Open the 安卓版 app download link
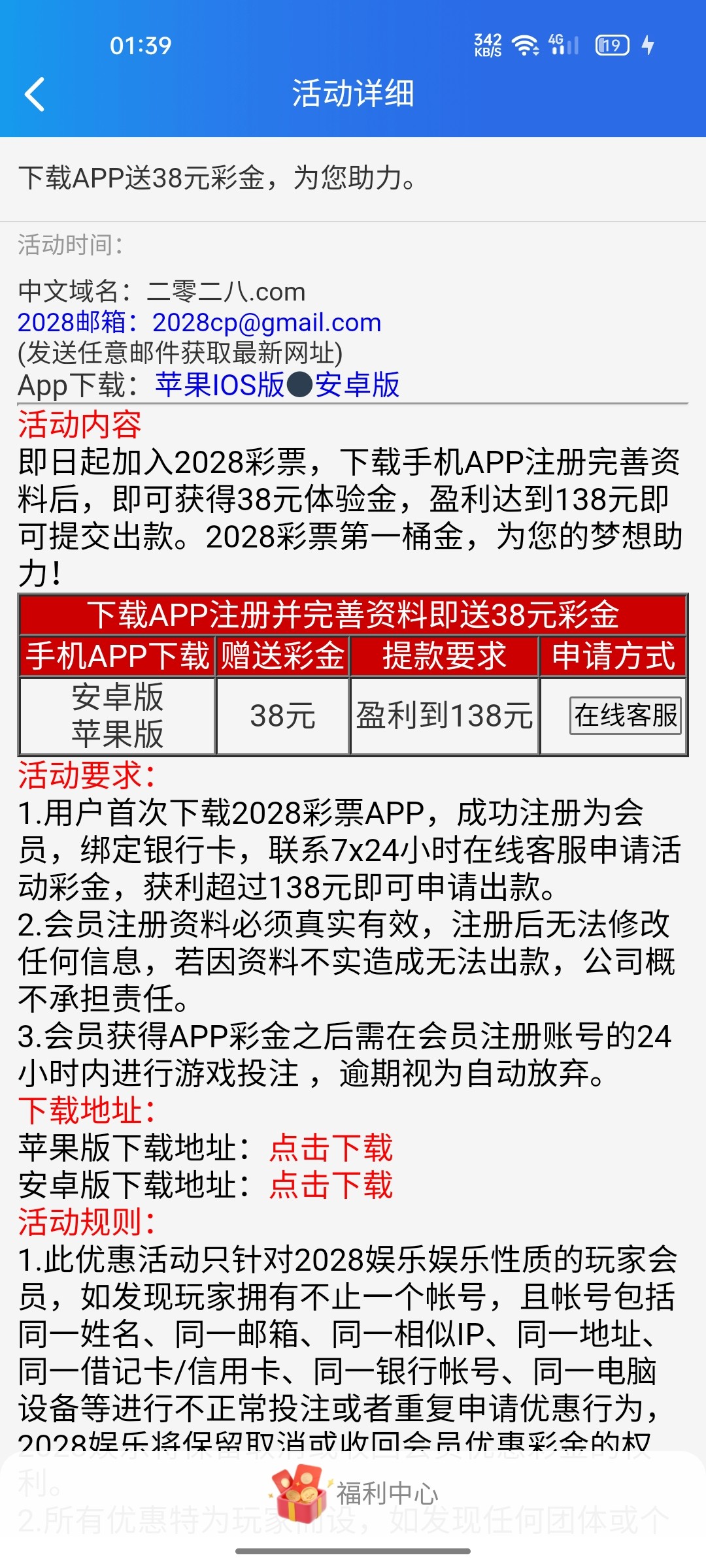Screen dimensions: 706x1568 point(357,385)
